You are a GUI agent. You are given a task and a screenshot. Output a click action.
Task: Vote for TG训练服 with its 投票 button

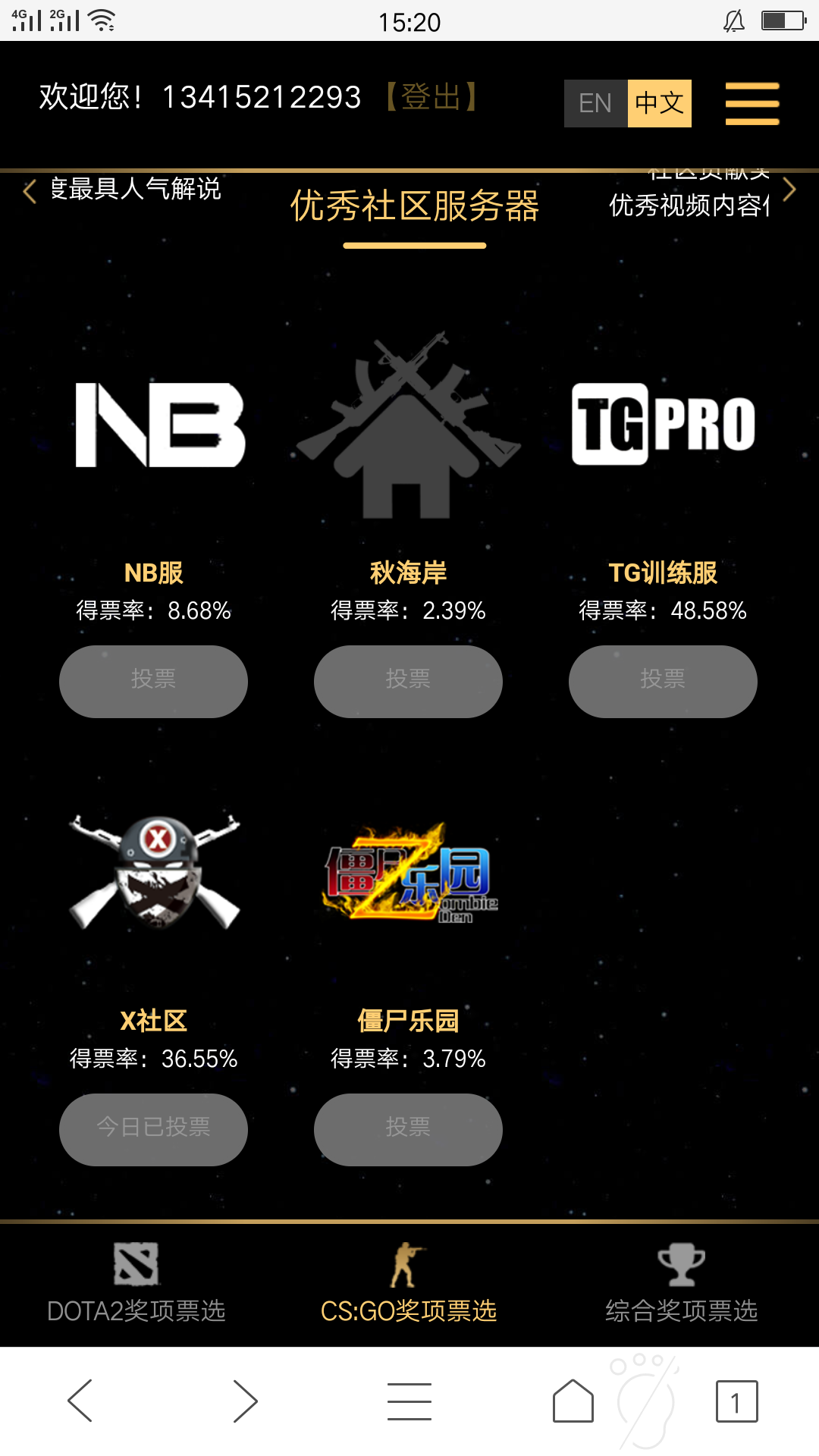[662, 681]
